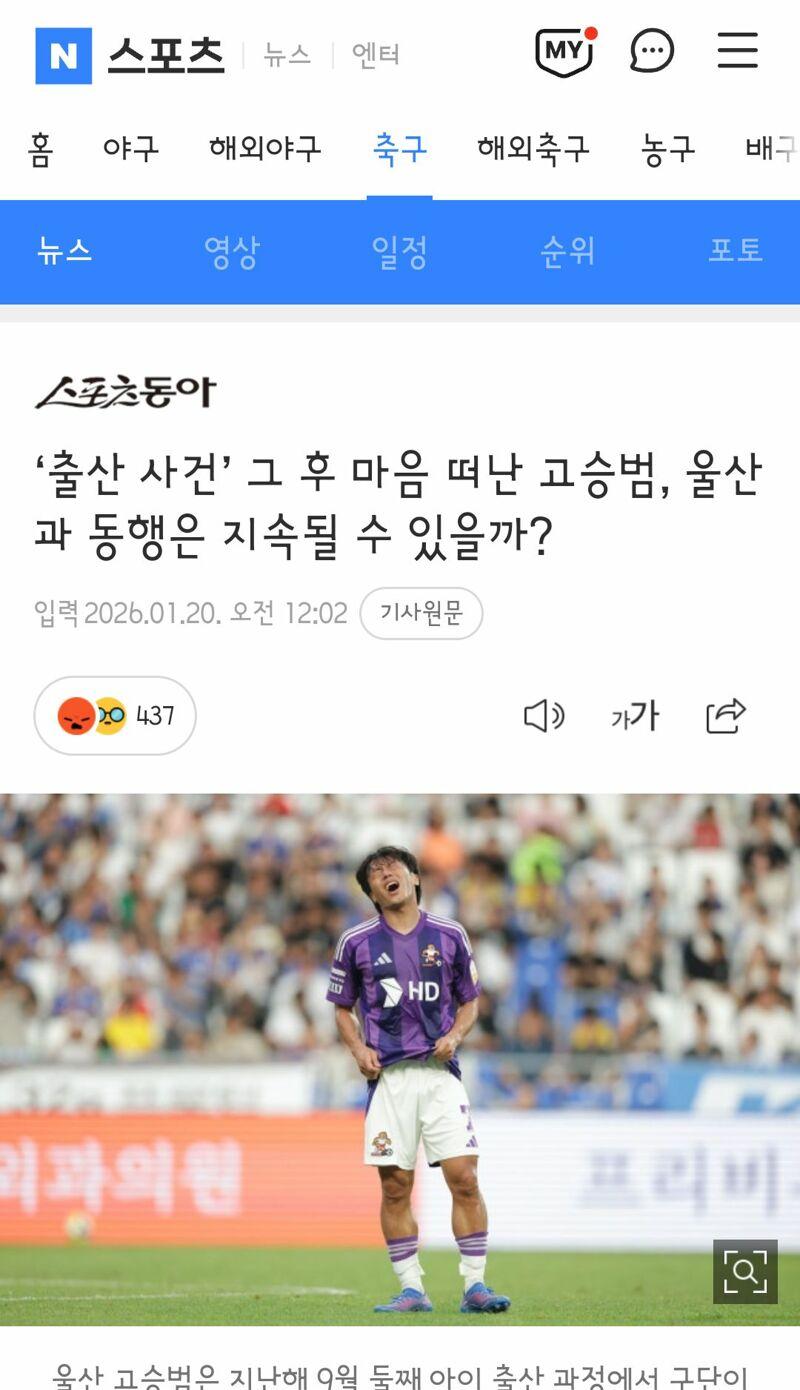Open the Naver N home logo

tap(63, 56)
